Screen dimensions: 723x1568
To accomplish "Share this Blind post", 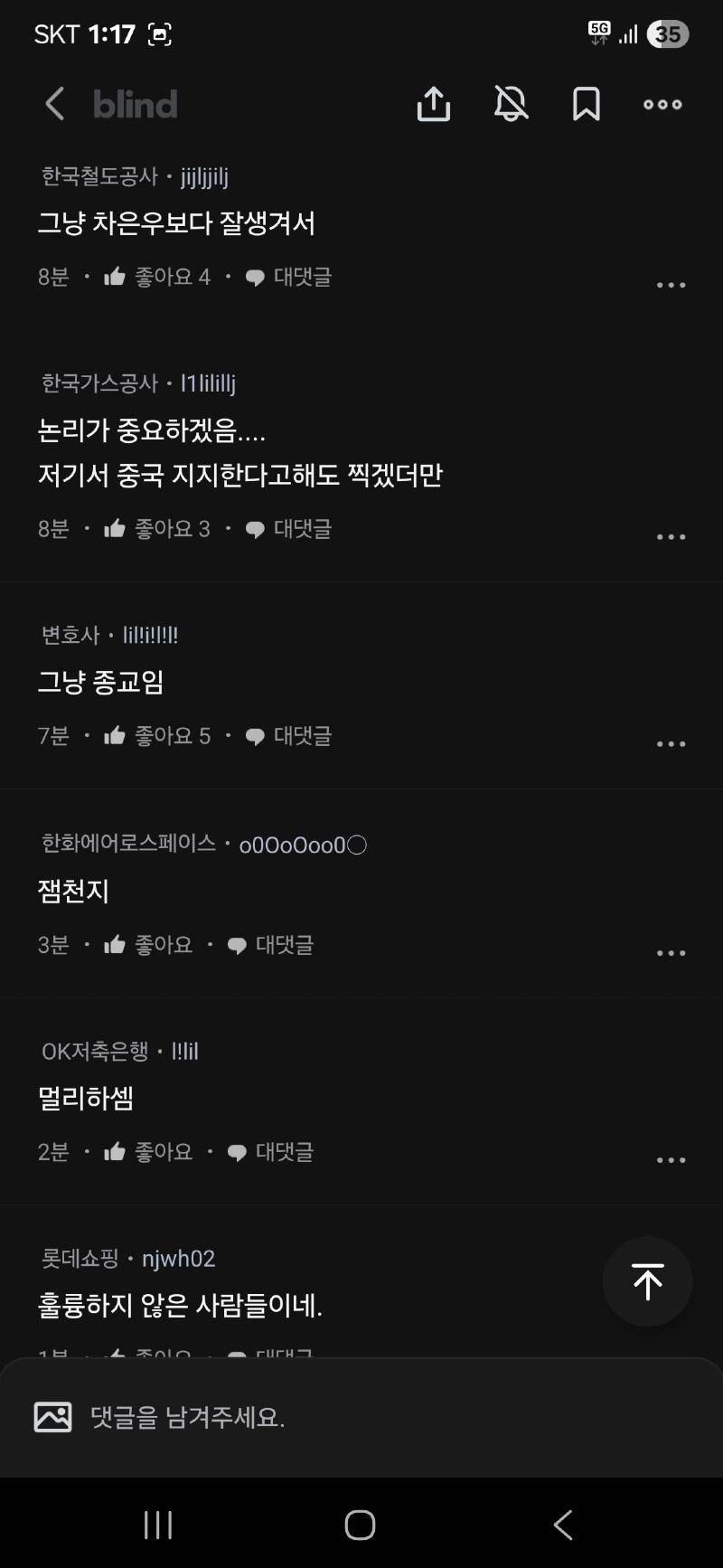I will coord(433,104).
